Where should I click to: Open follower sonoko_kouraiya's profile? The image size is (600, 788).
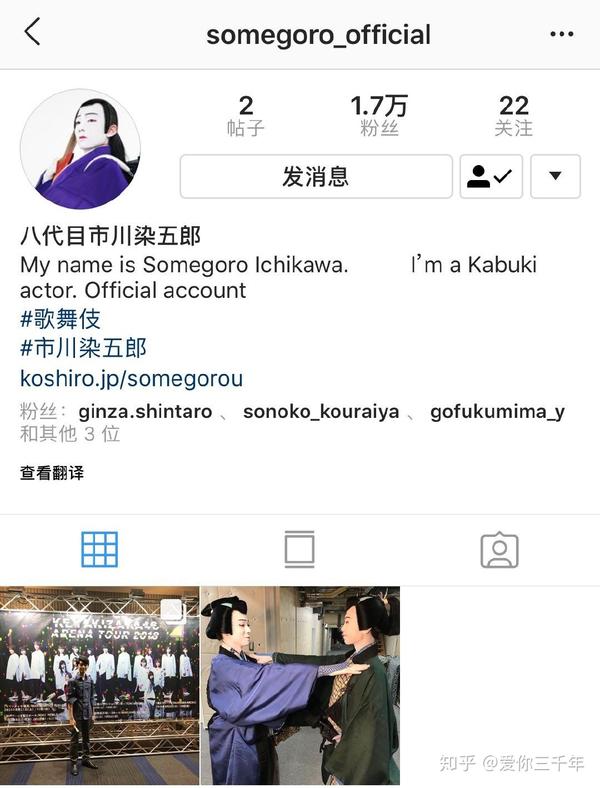[x=321, y=411]
